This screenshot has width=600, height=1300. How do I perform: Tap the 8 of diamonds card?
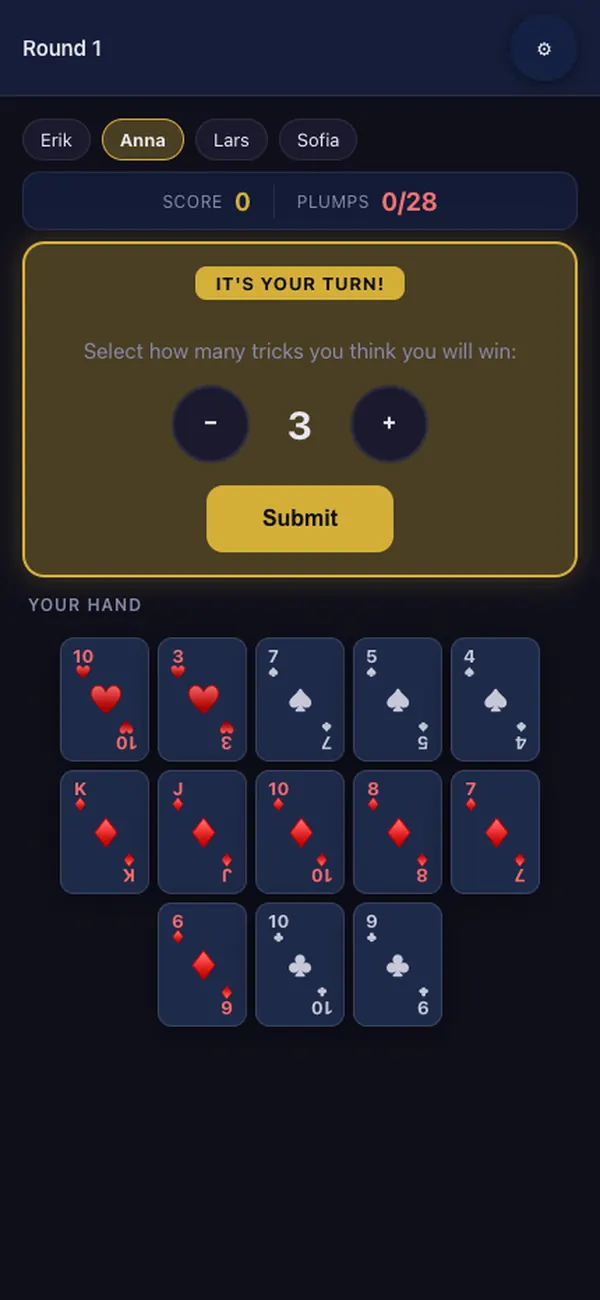click(x=398, y=832)
